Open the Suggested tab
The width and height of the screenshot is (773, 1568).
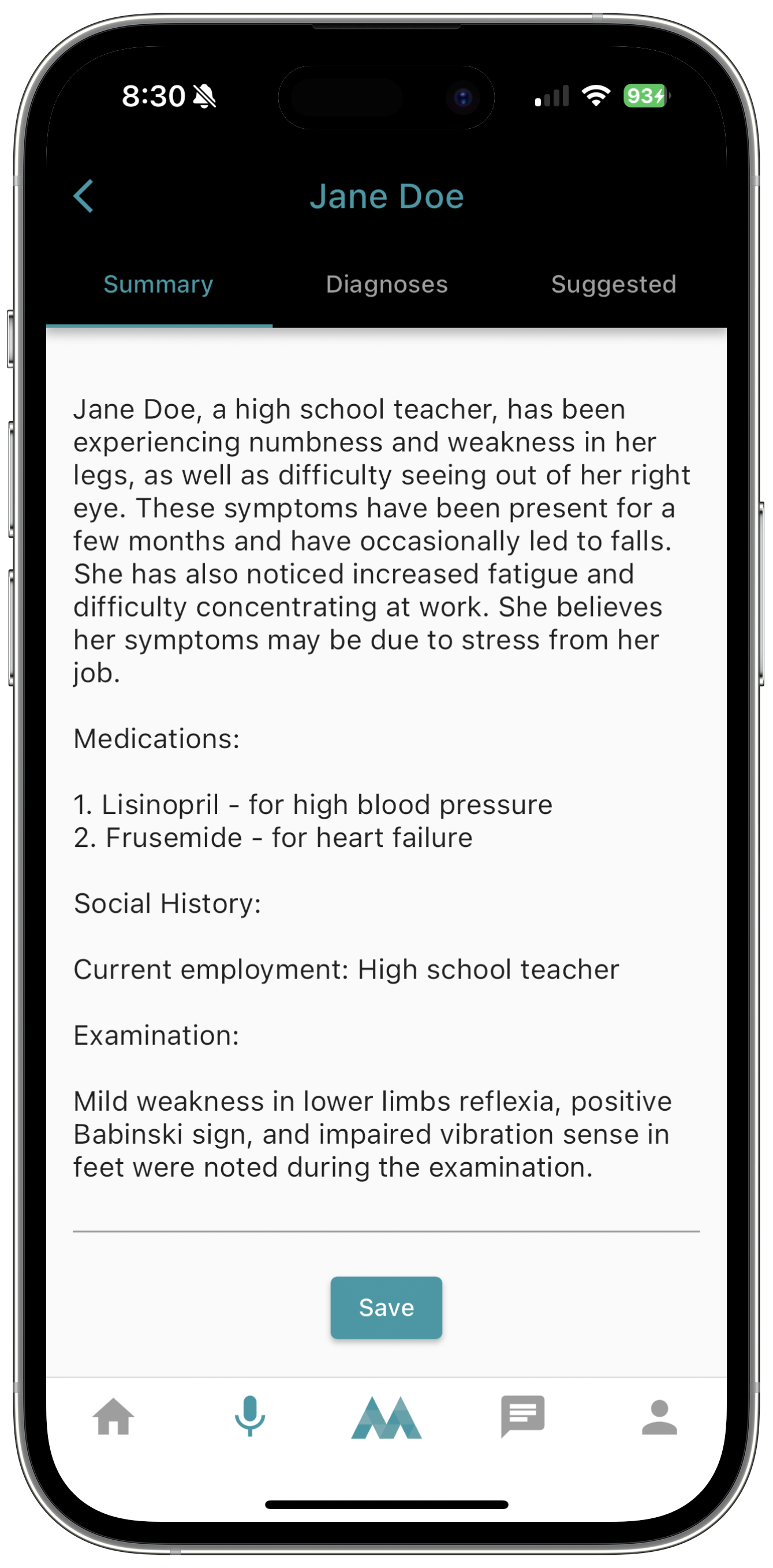coord(613,284)
